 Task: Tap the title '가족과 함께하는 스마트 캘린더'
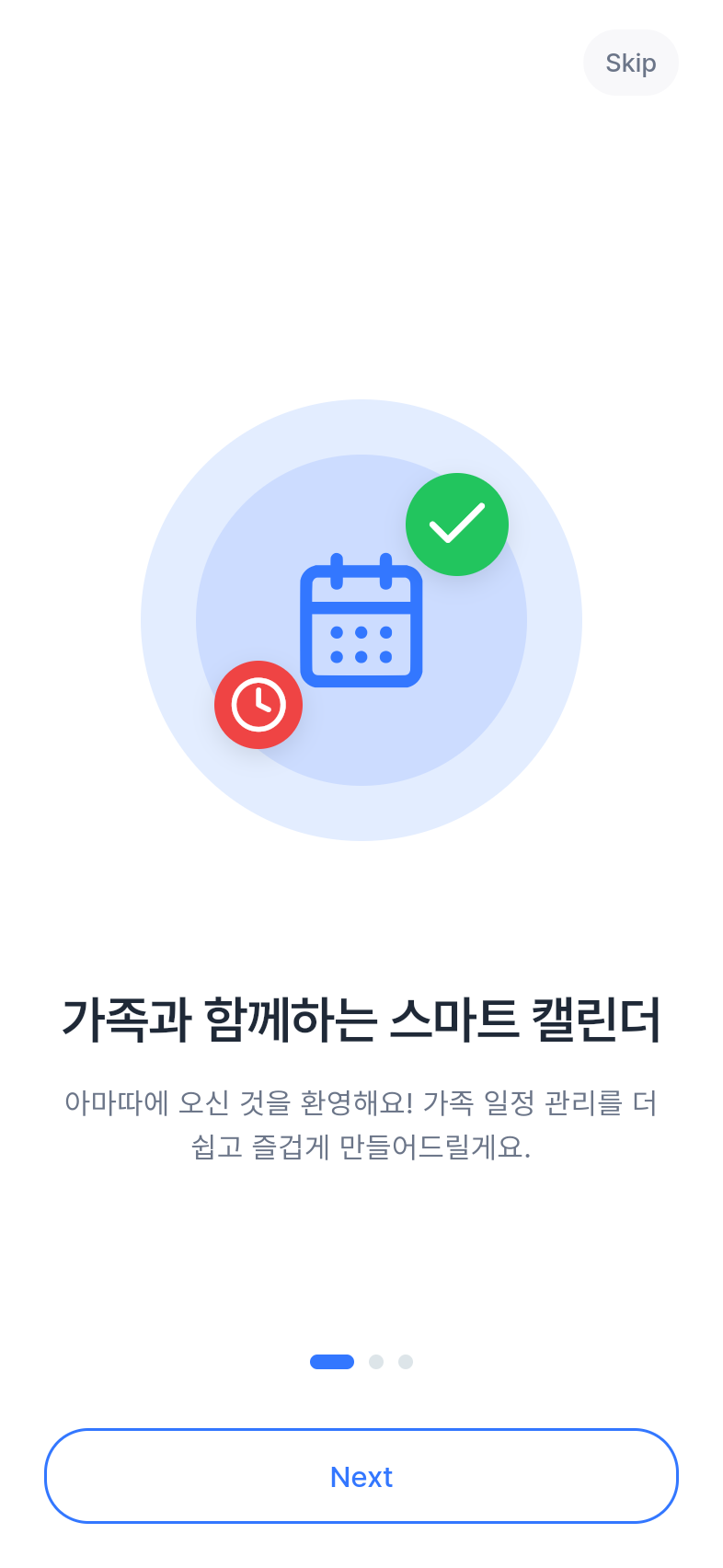pos(361,1016)
